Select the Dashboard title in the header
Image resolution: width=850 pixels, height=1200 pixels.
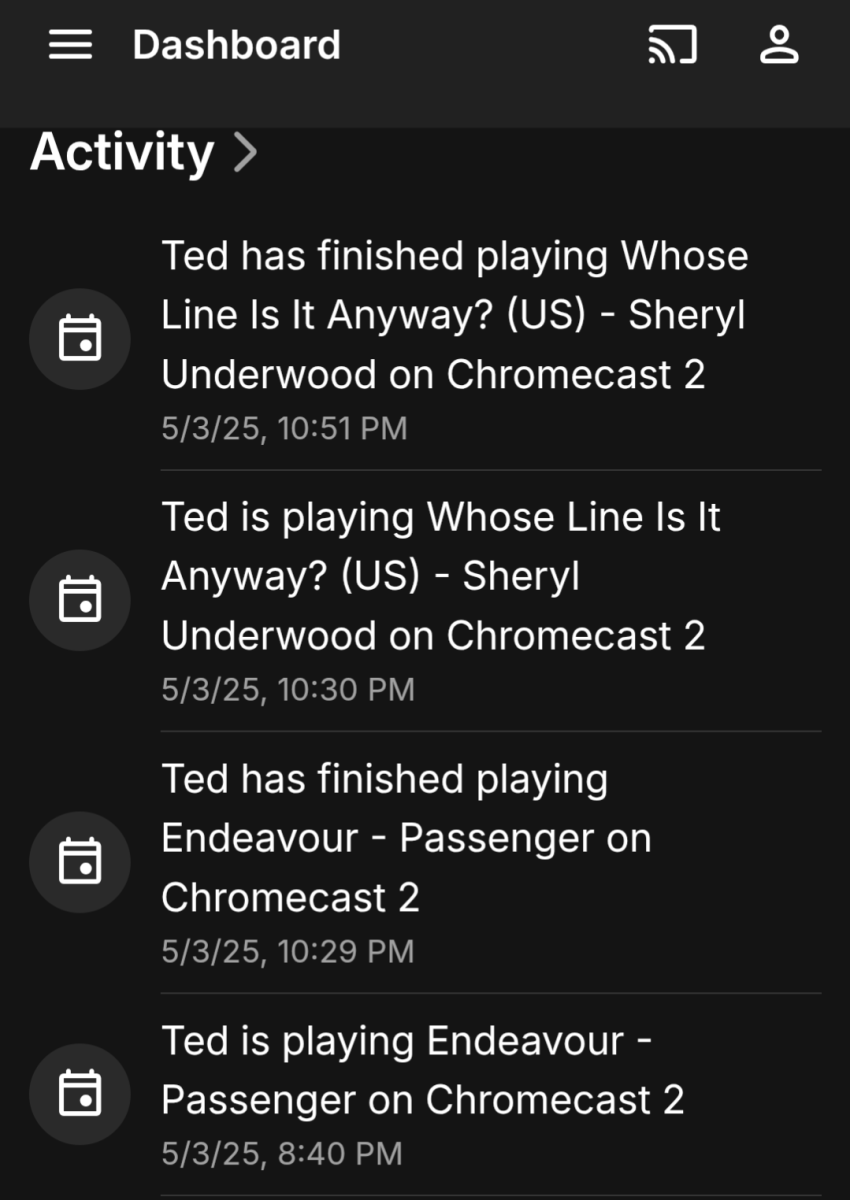[237, 45]
